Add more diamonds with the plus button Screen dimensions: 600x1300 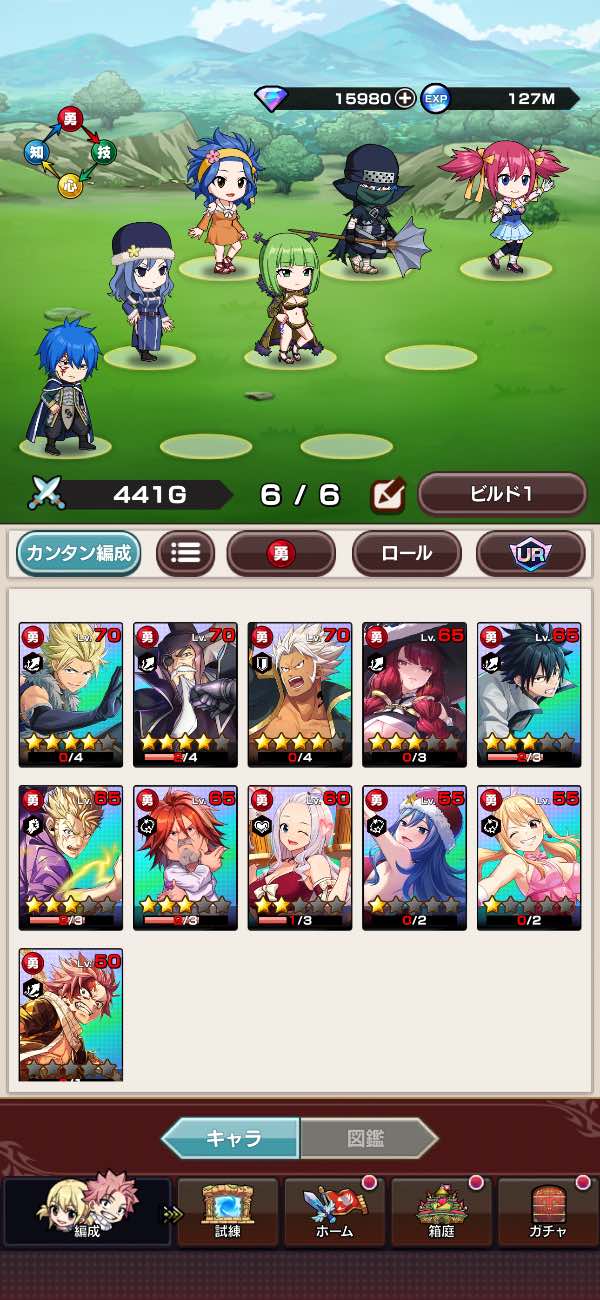tap(404, 98)
